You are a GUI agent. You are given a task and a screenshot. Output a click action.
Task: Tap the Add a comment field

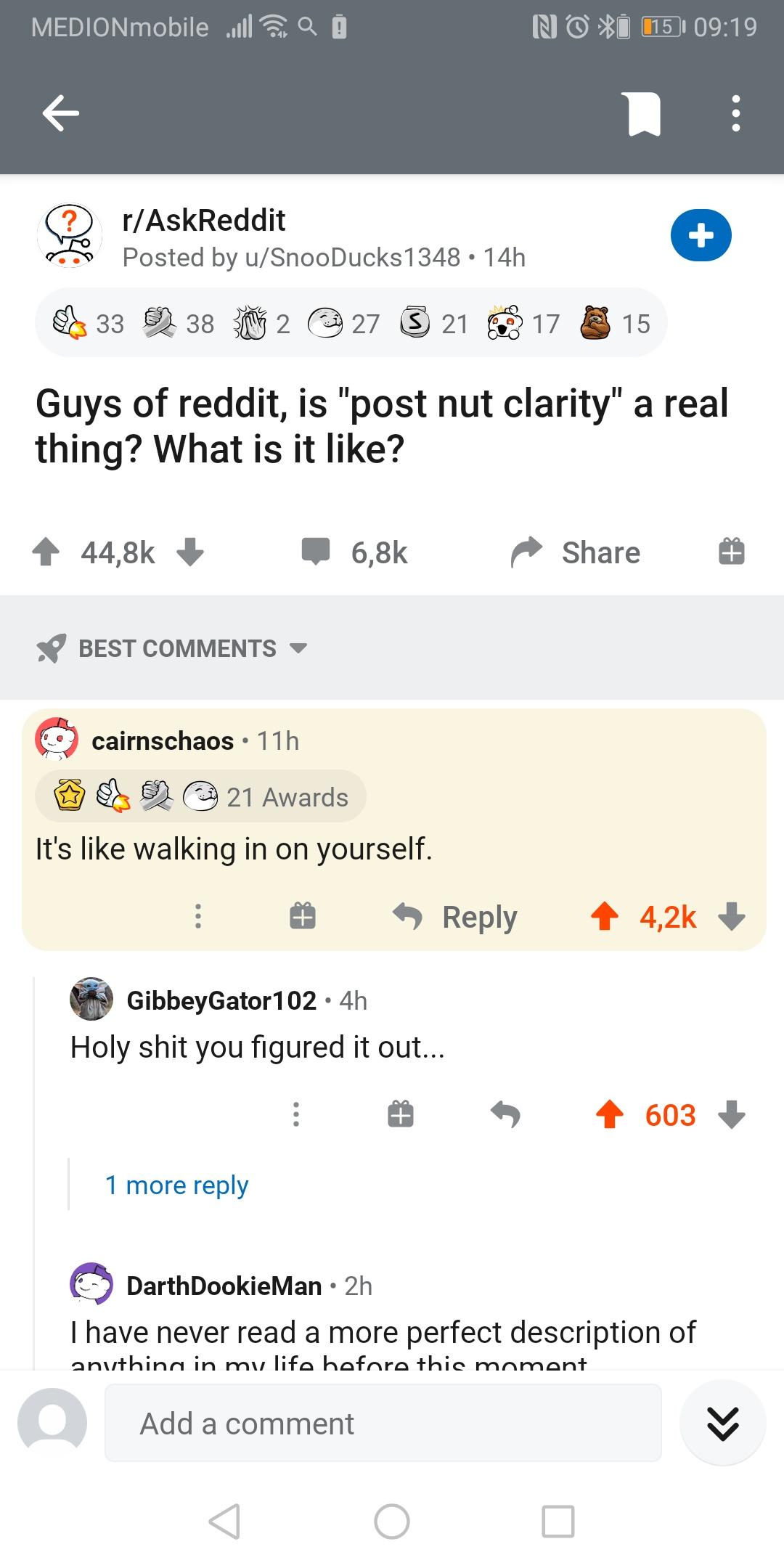pos(383,1424)
